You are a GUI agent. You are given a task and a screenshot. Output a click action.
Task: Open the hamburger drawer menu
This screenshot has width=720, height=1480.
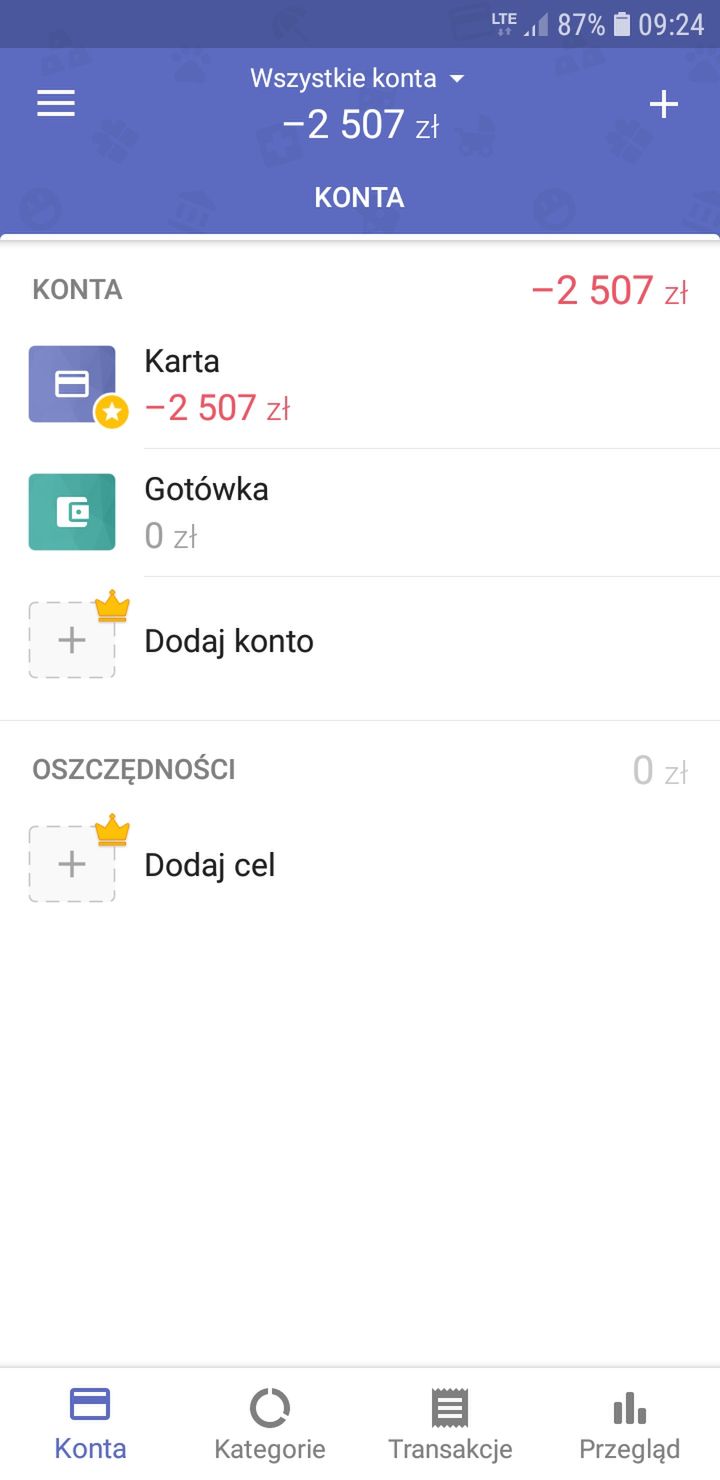56,104
